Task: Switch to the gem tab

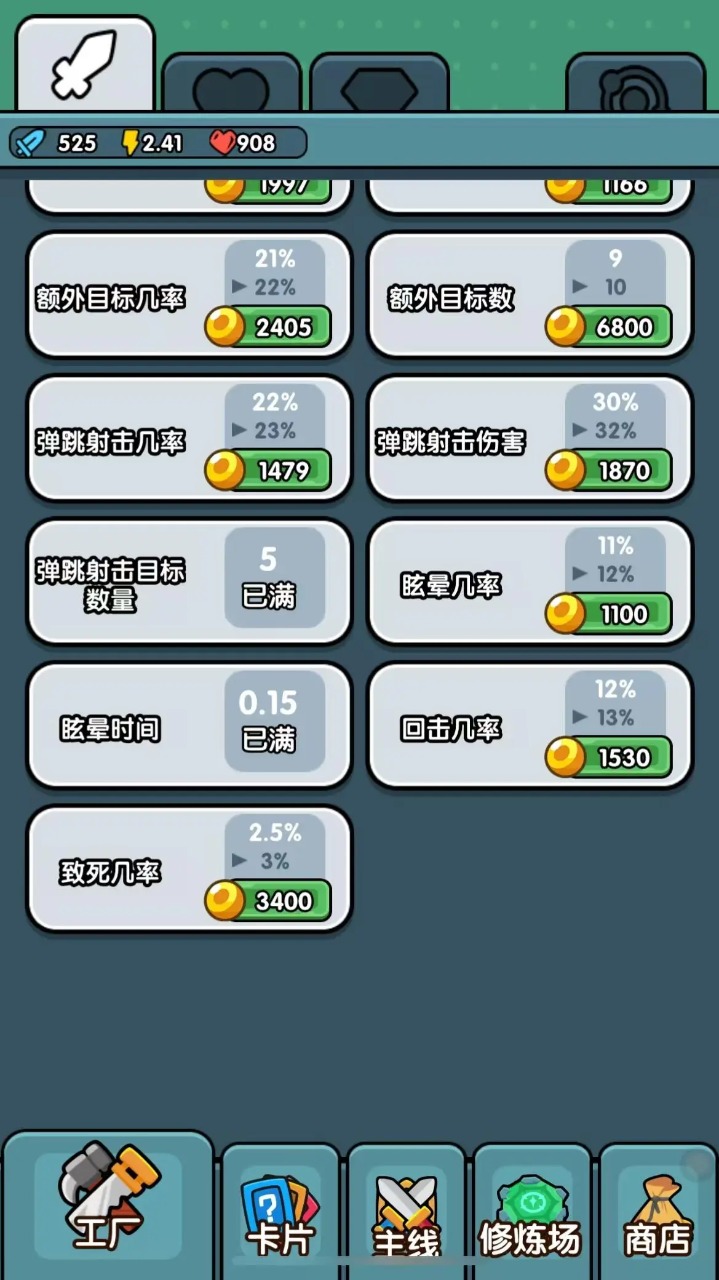Action: [379, 86]
